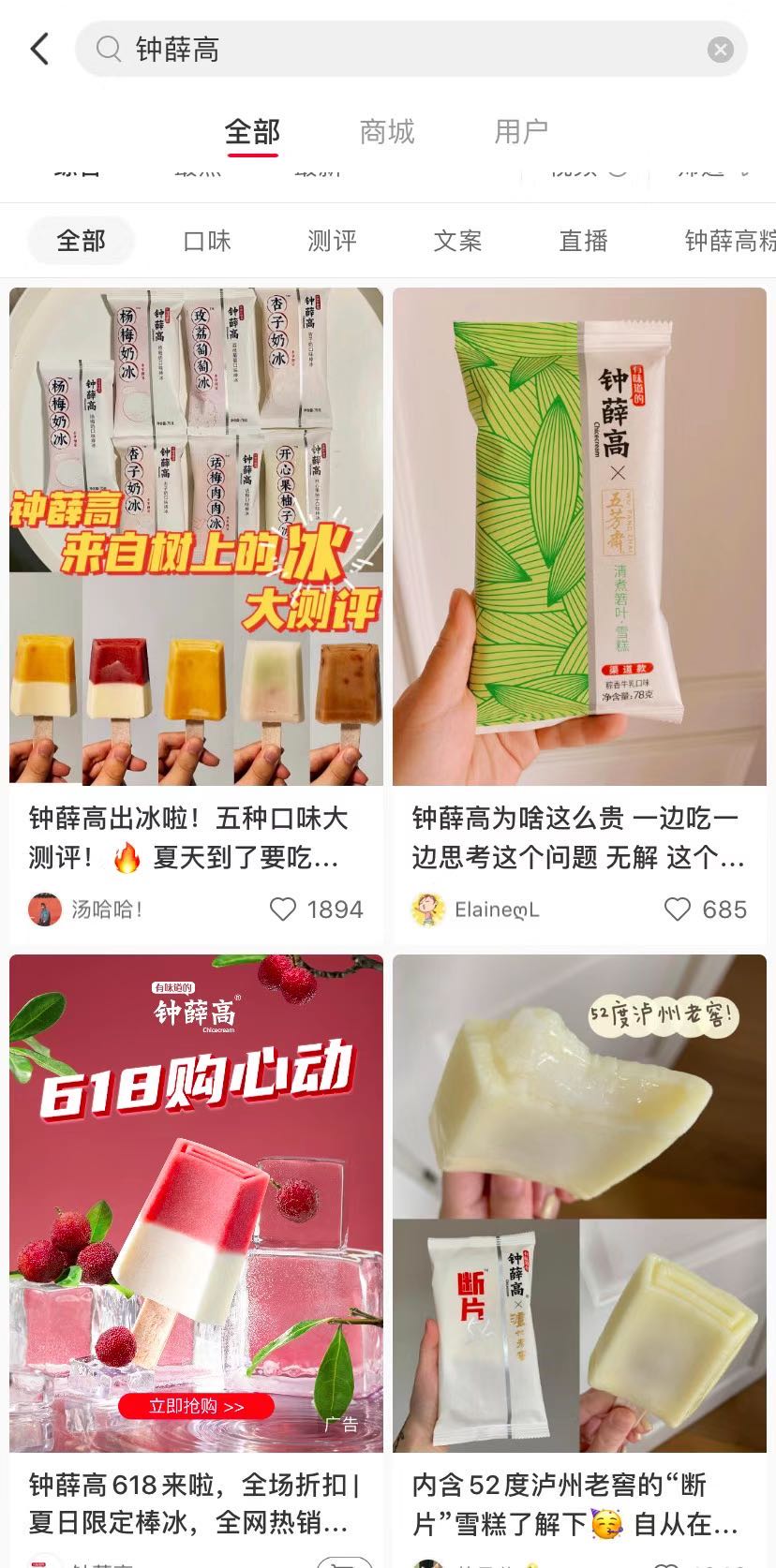Filter results by 测评
Screen dimensions: 776x1568
[x=332, y=241]
